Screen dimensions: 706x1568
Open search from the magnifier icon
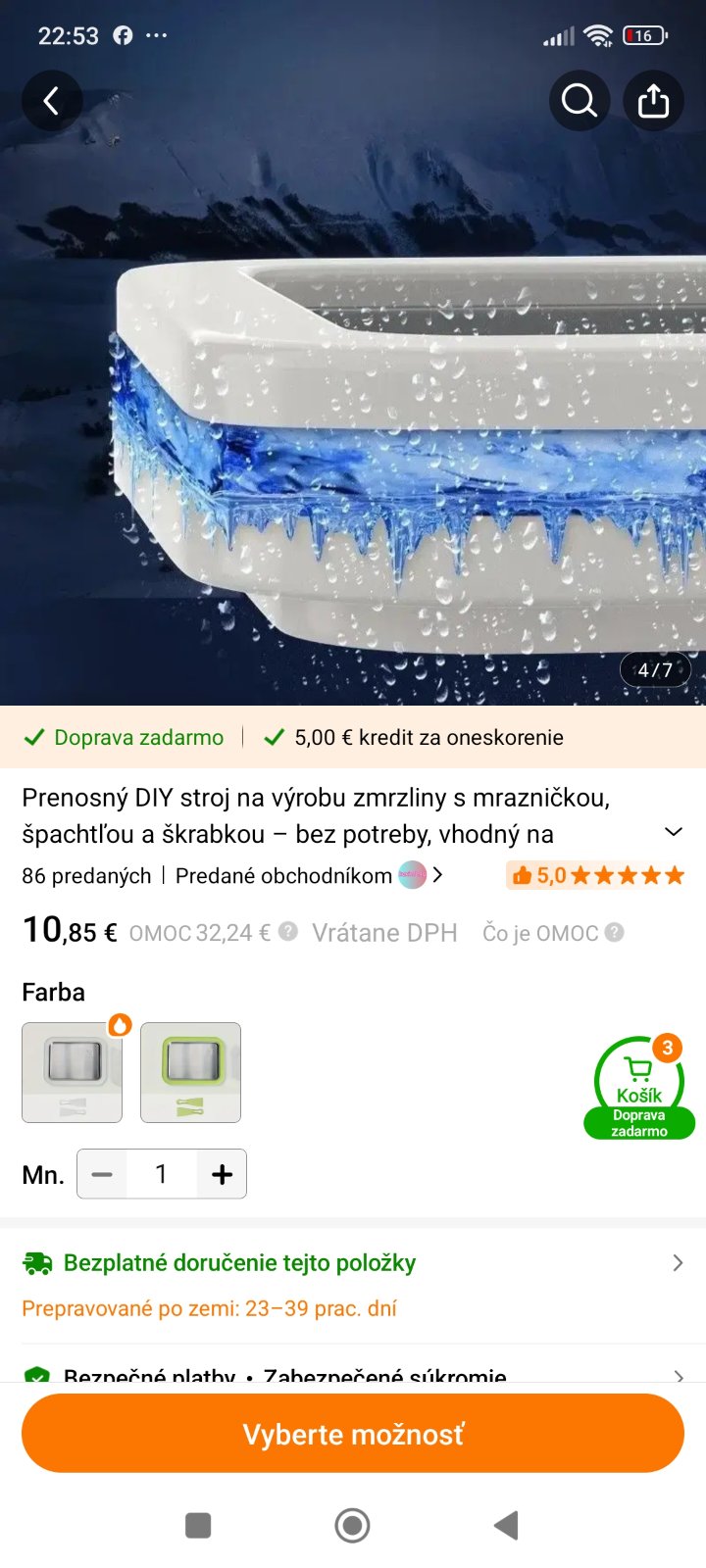click(579, 100)
